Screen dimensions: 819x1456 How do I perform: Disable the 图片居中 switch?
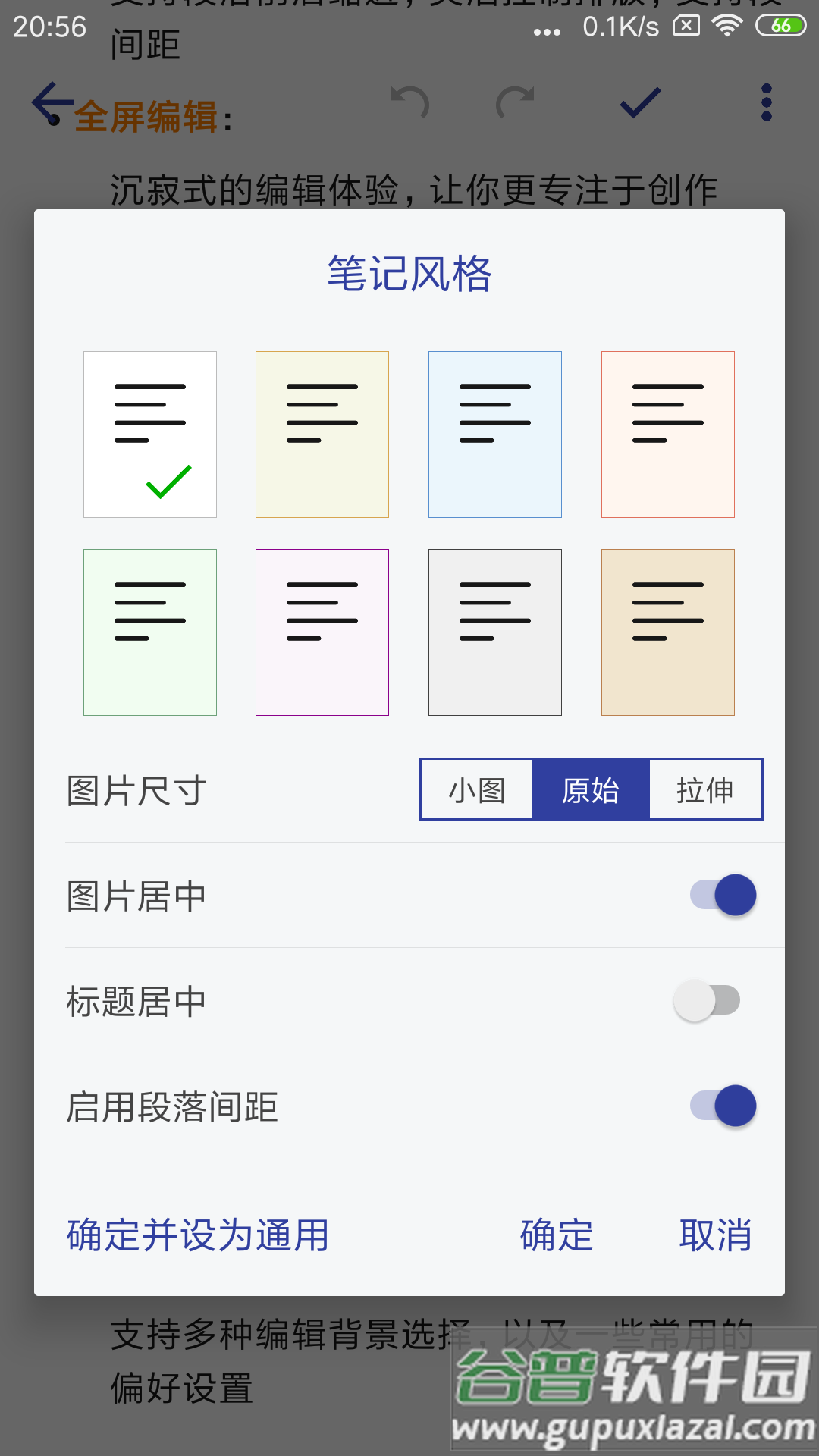723,895
